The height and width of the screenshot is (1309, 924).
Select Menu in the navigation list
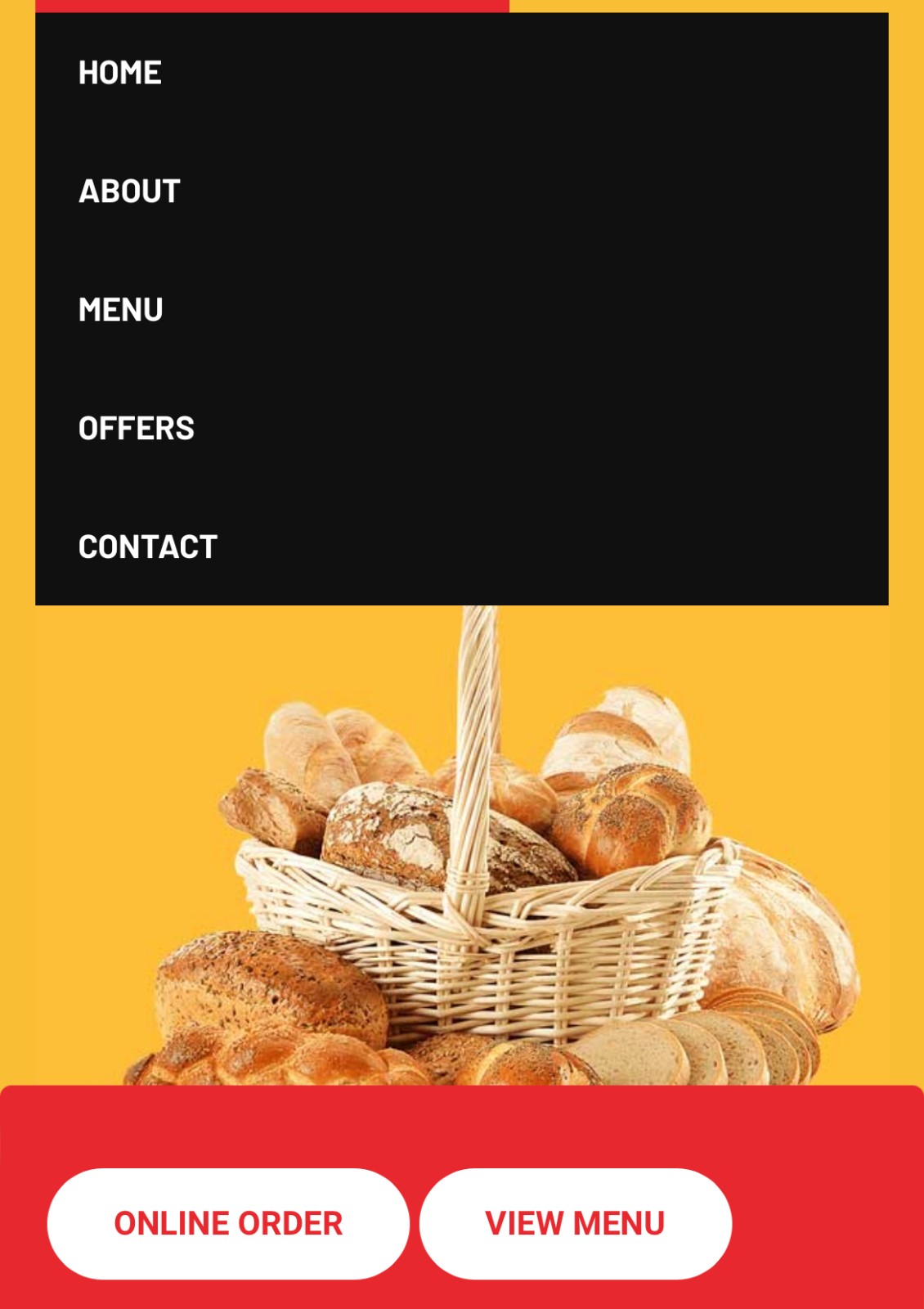pos(121,310)
